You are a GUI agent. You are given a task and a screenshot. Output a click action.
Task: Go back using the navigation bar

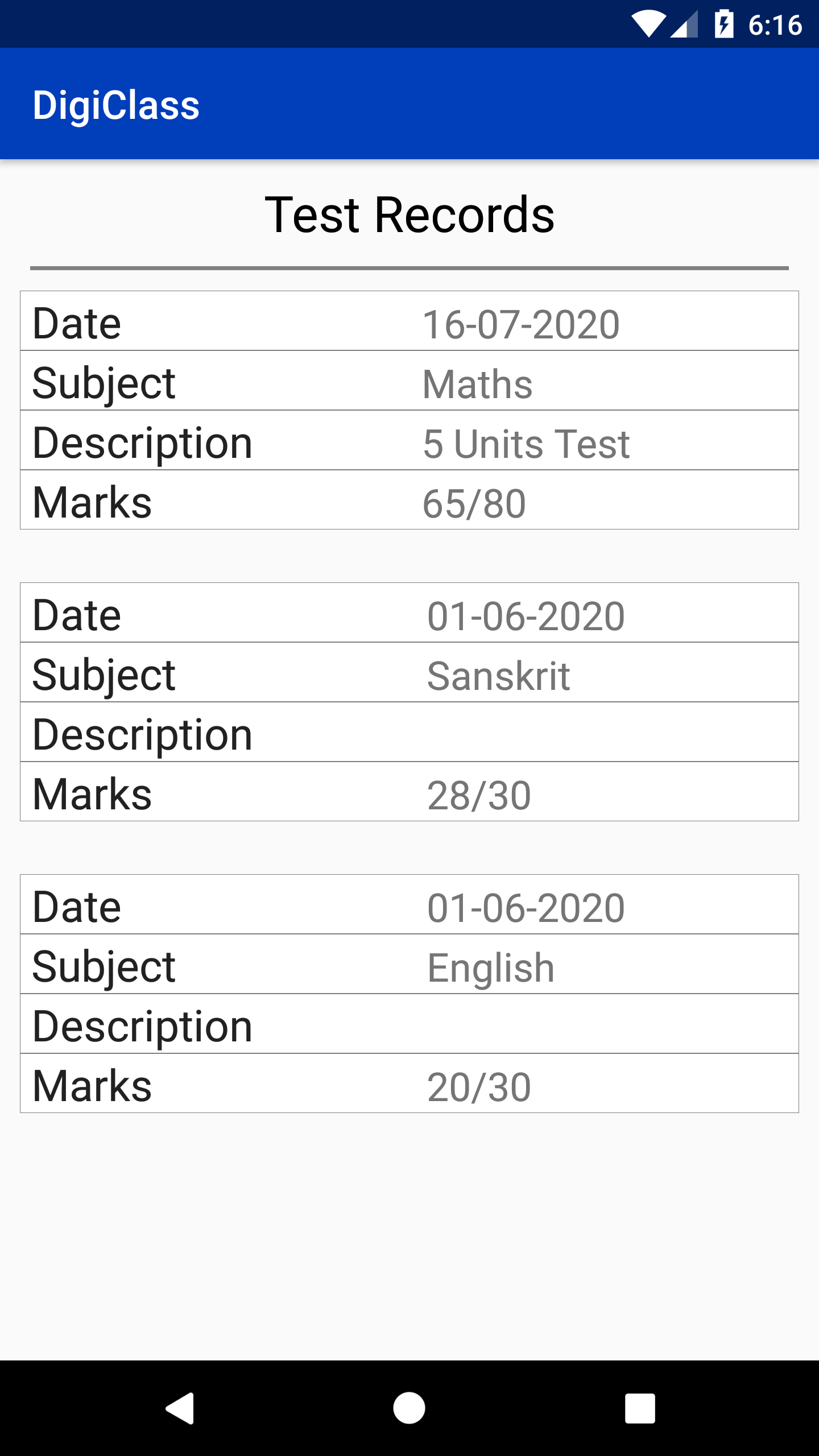point(180,1408)
